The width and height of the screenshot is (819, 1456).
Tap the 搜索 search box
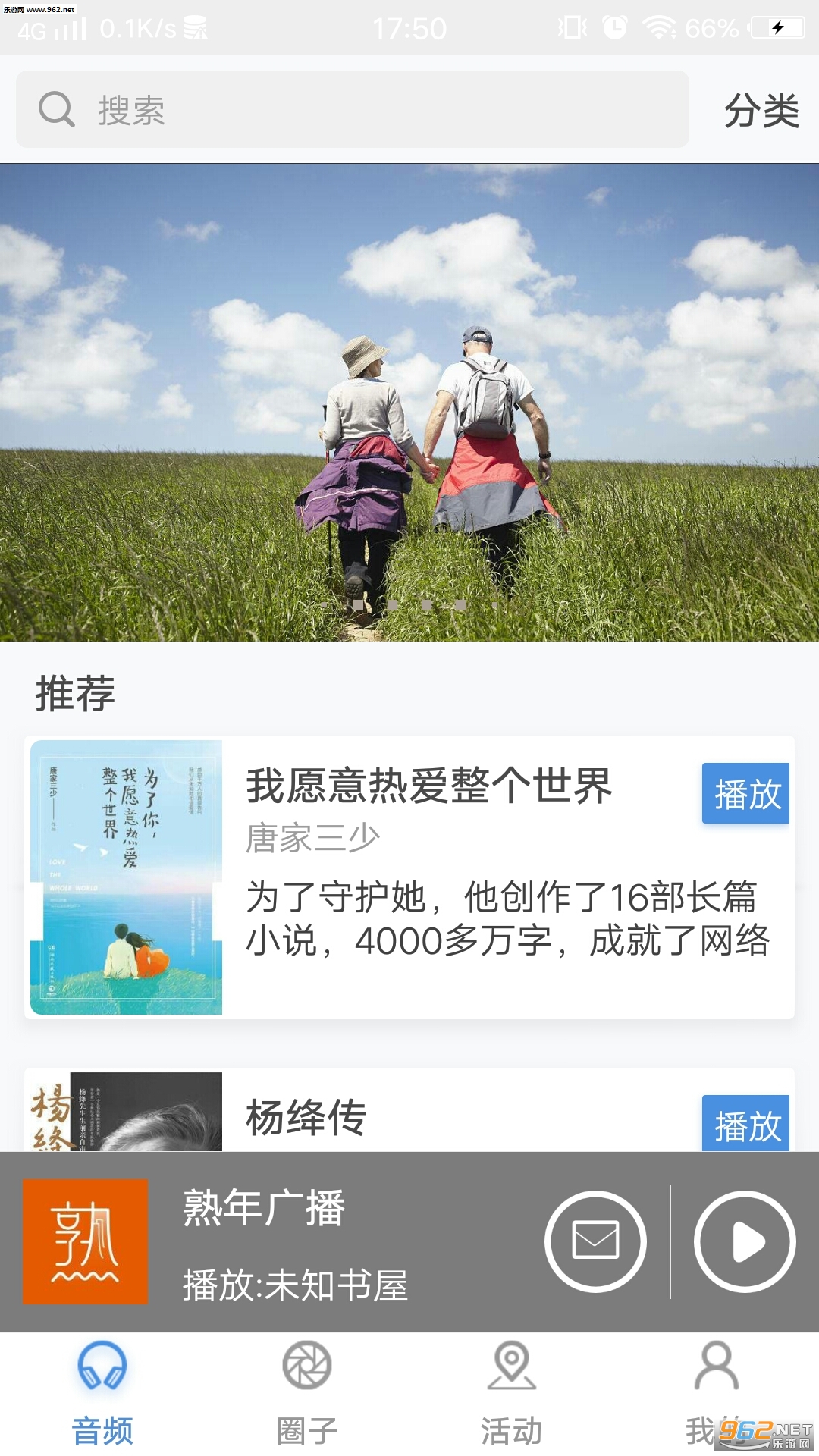(353, 110)
